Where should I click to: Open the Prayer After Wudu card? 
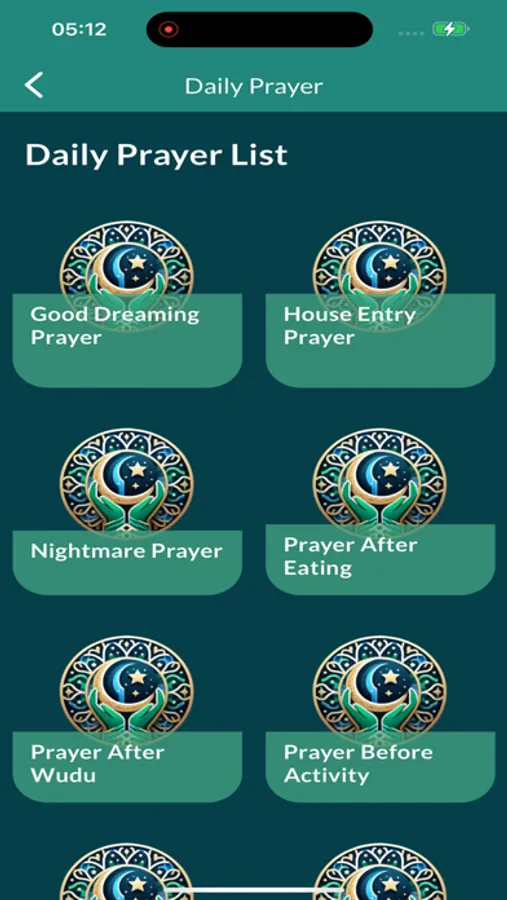click(127, 719)
